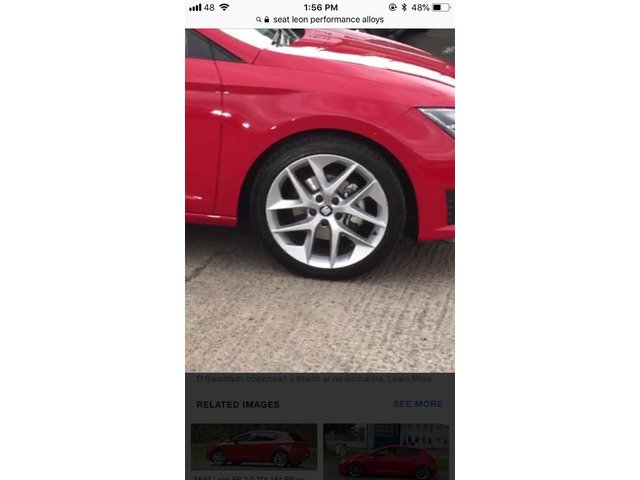This screenshot has width=640, height=480.
Task: Open the Learn More link
Action: tap(410, 379)
